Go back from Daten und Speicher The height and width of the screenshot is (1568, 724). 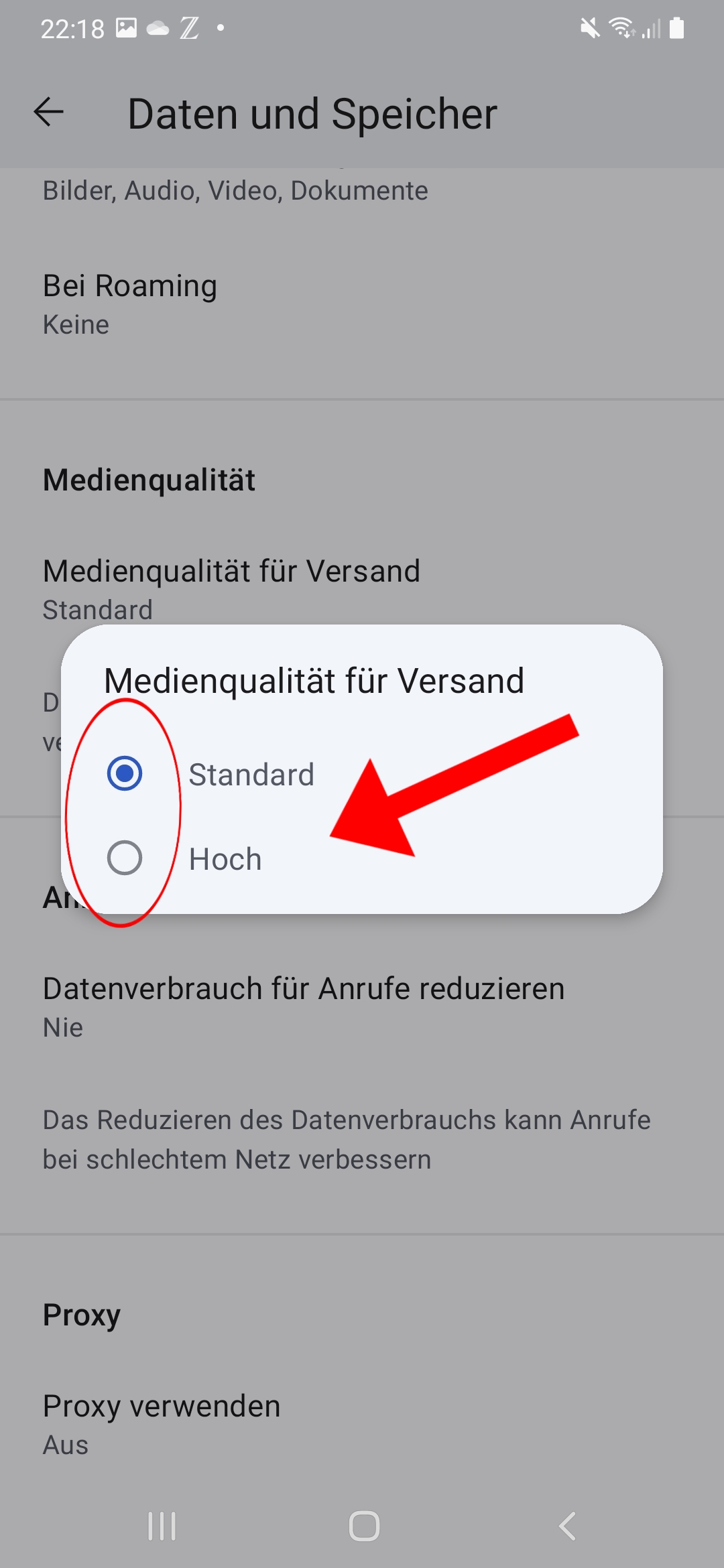point(48,112)
